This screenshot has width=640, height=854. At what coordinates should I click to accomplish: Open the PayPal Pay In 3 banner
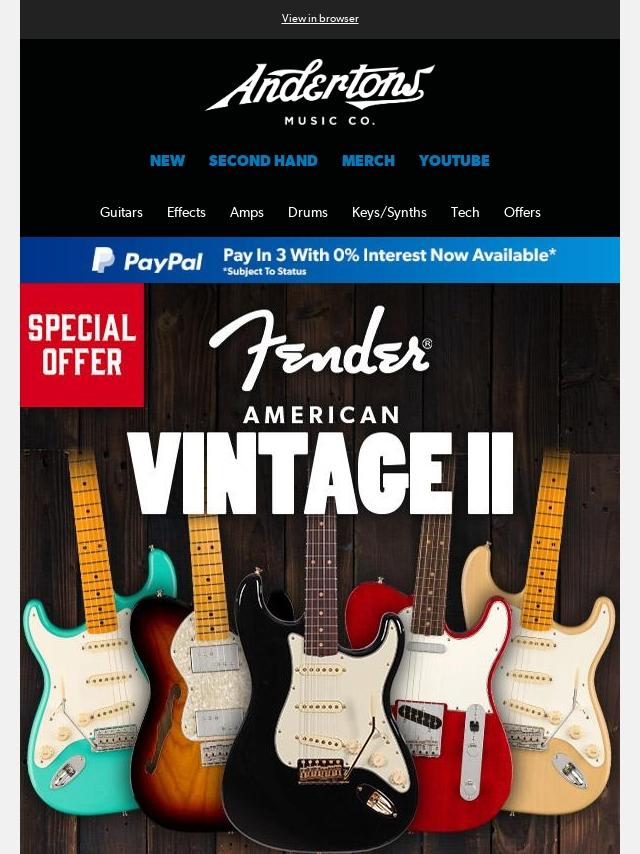(320, 260)
